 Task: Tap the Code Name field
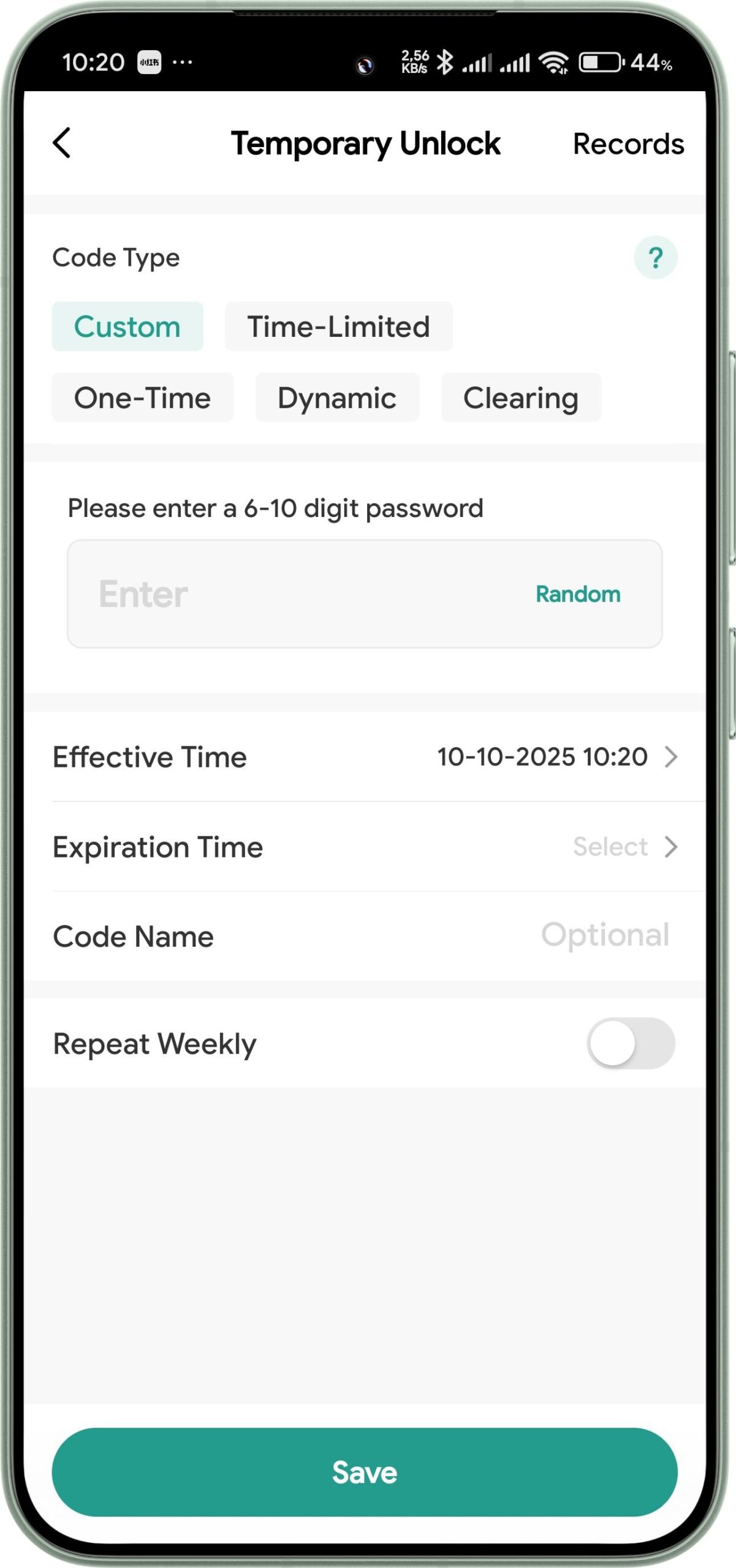(x=604, y=936)
